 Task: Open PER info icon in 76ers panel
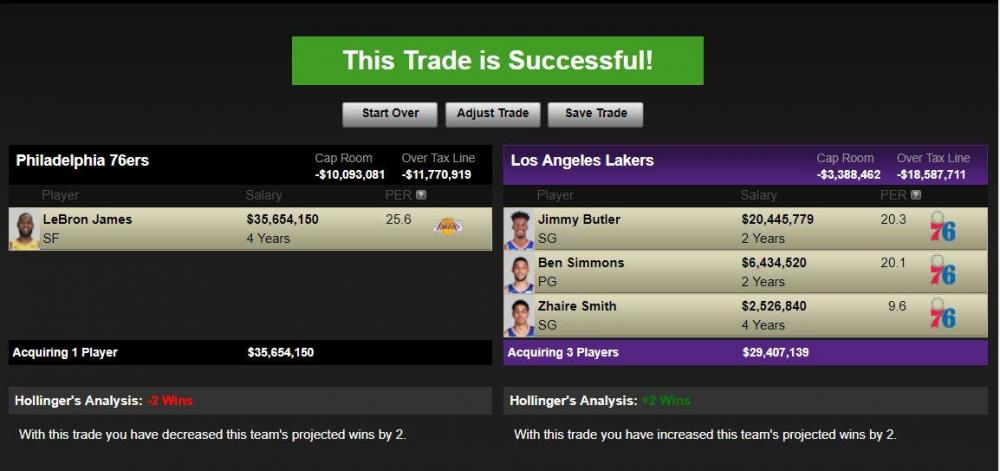421,196
